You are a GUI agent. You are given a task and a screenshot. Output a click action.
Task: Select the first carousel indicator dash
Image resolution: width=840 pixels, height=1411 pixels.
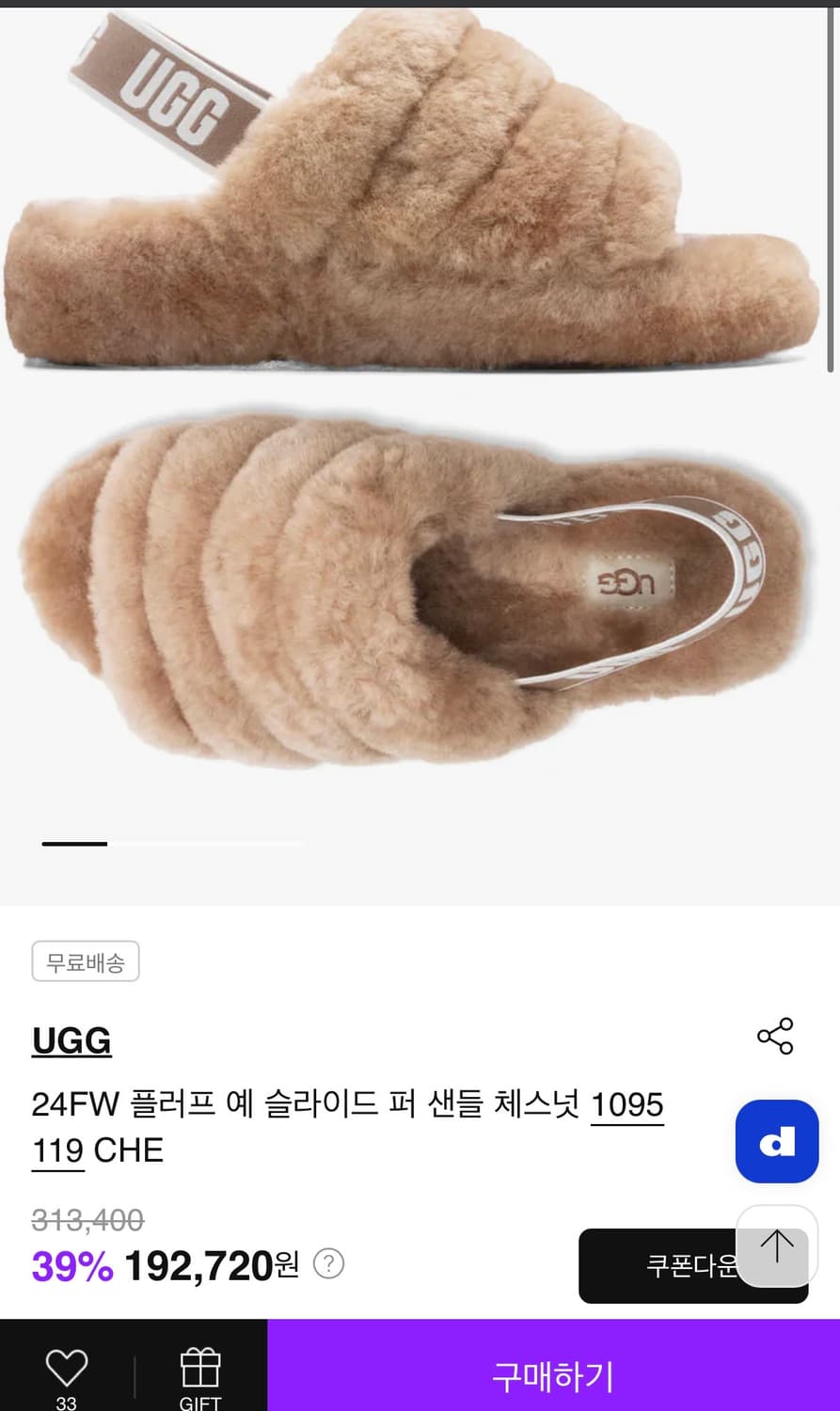[73, 844]
